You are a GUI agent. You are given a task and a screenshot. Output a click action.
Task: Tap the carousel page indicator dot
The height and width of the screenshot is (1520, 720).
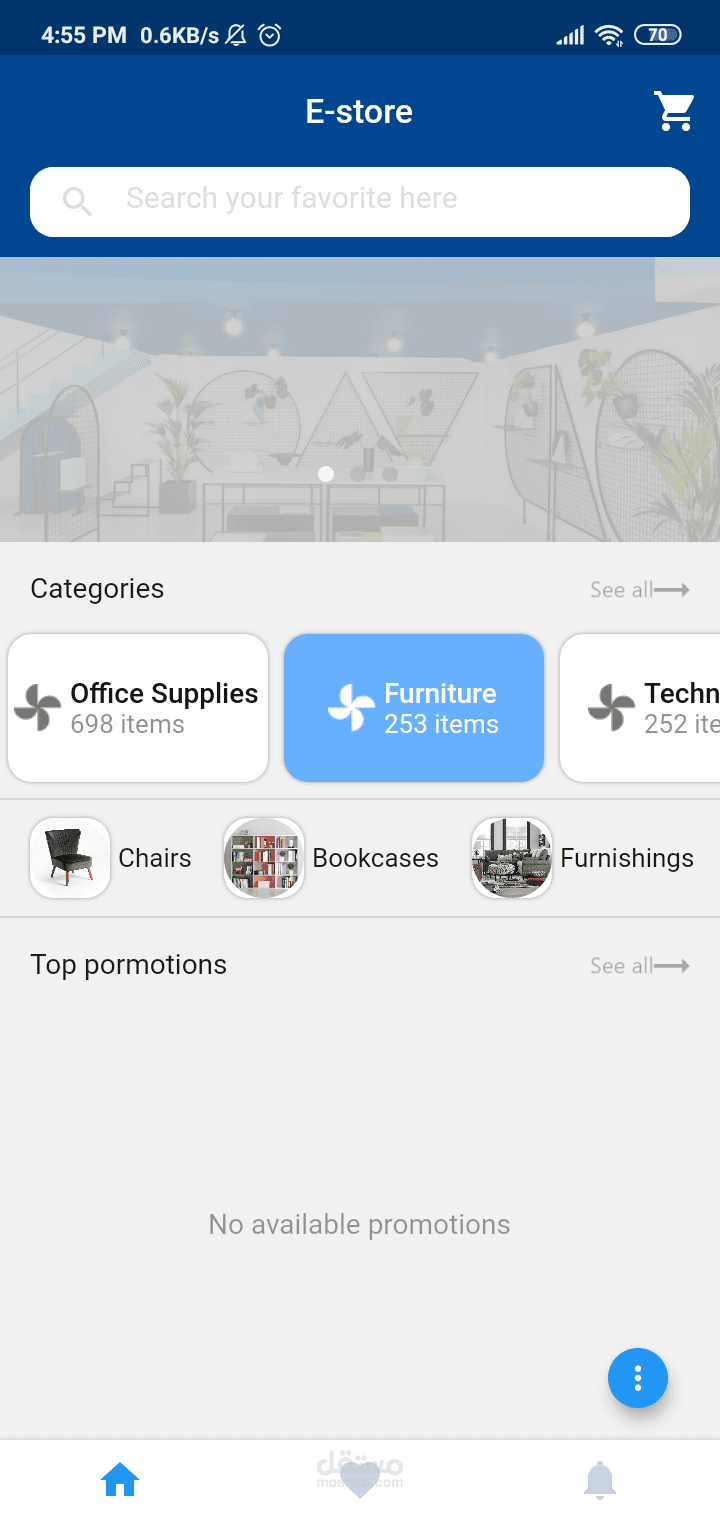325,473
